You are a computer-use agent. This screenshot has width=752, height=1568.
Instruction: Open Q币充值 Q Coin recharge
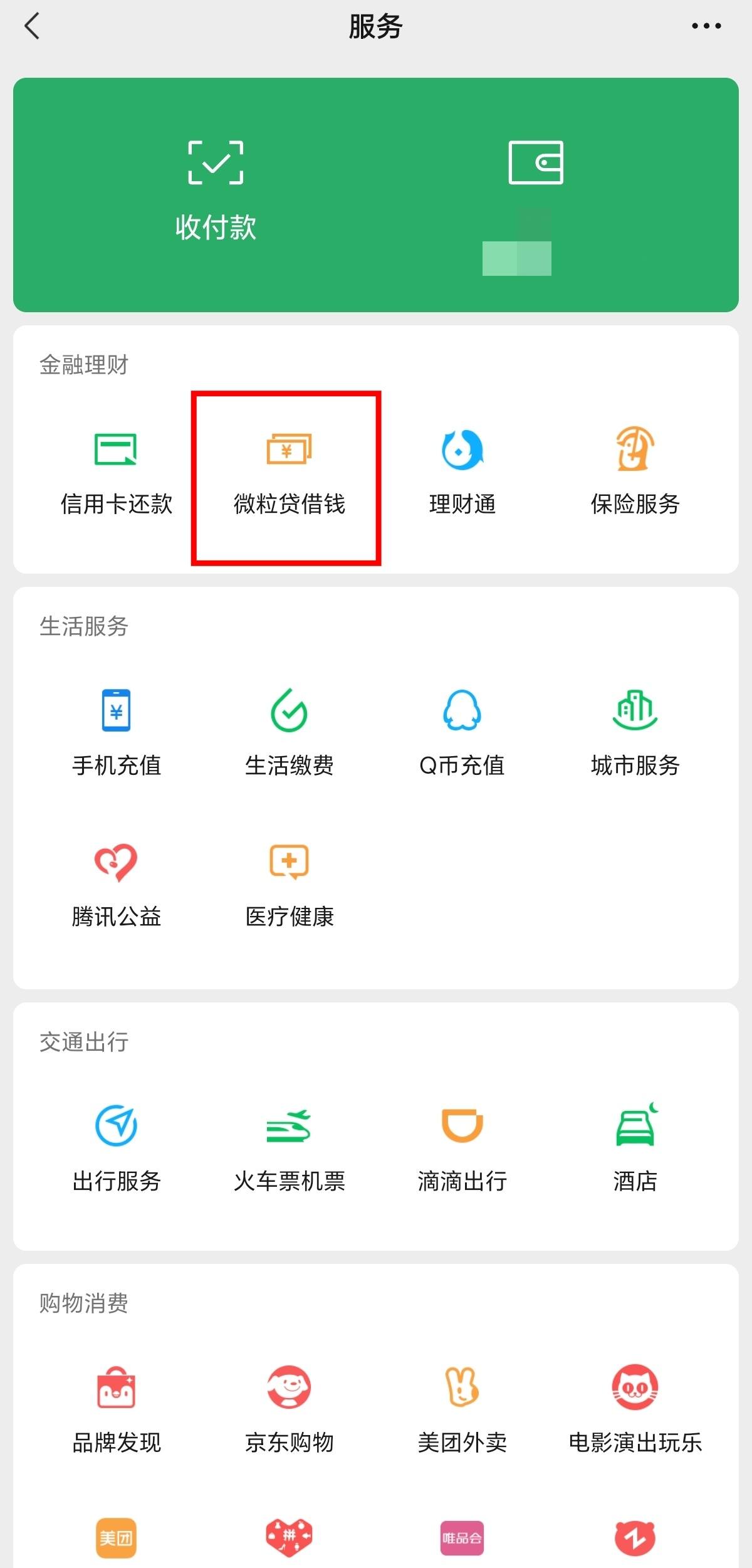click(462, 730)
